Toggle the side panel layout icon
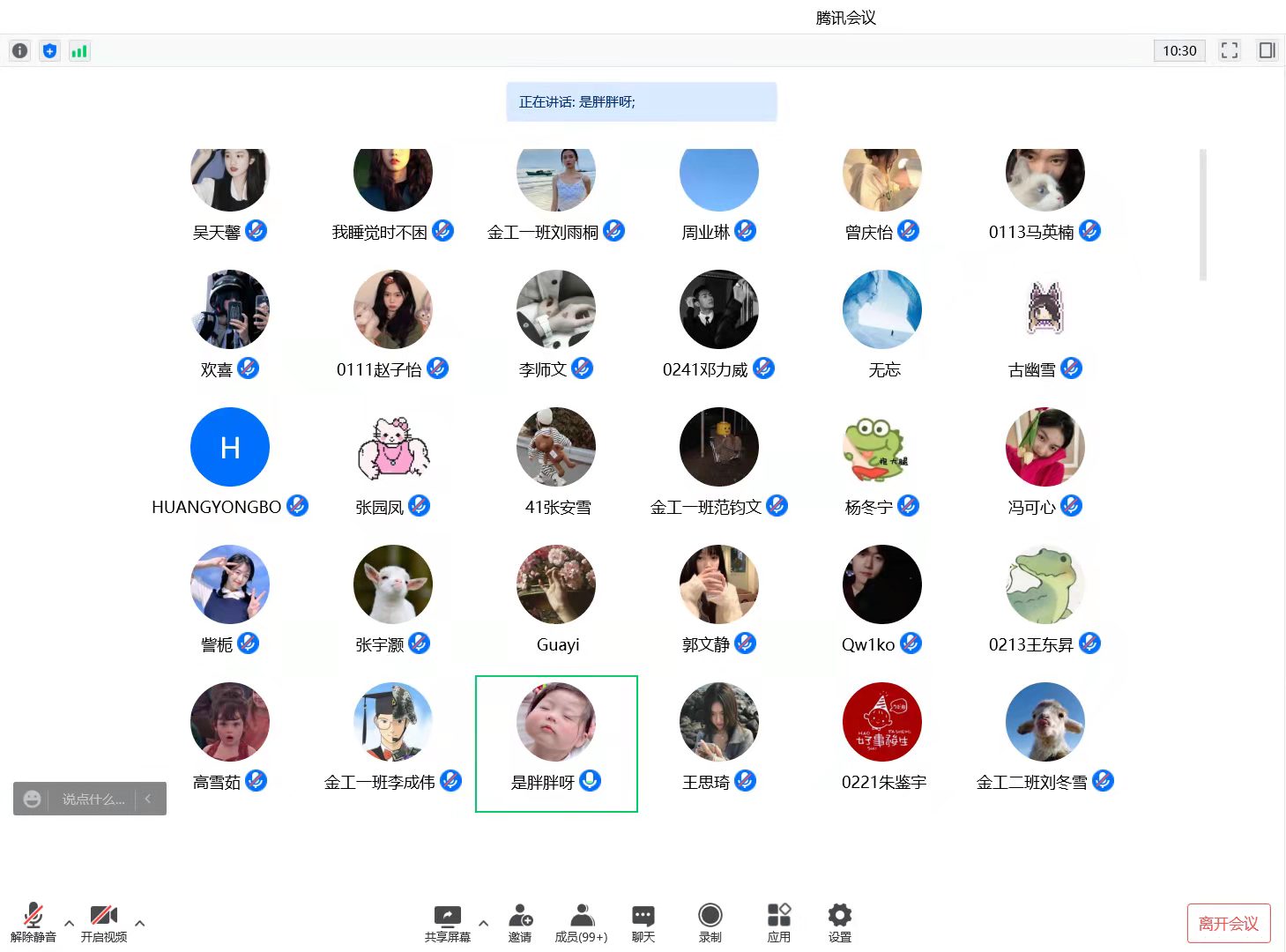1286x952 pixels. coord(1267,50)
